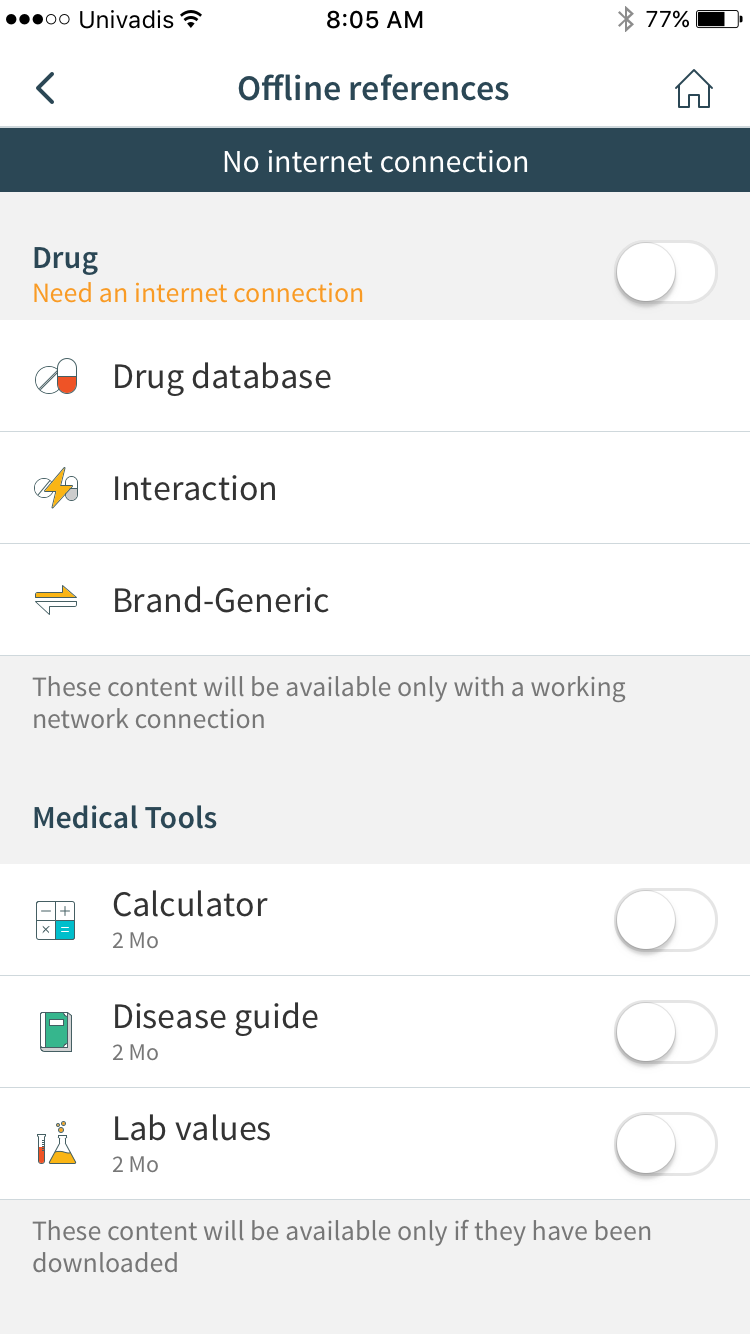
Task: Open the home icon
Action: tap(693, 89)
